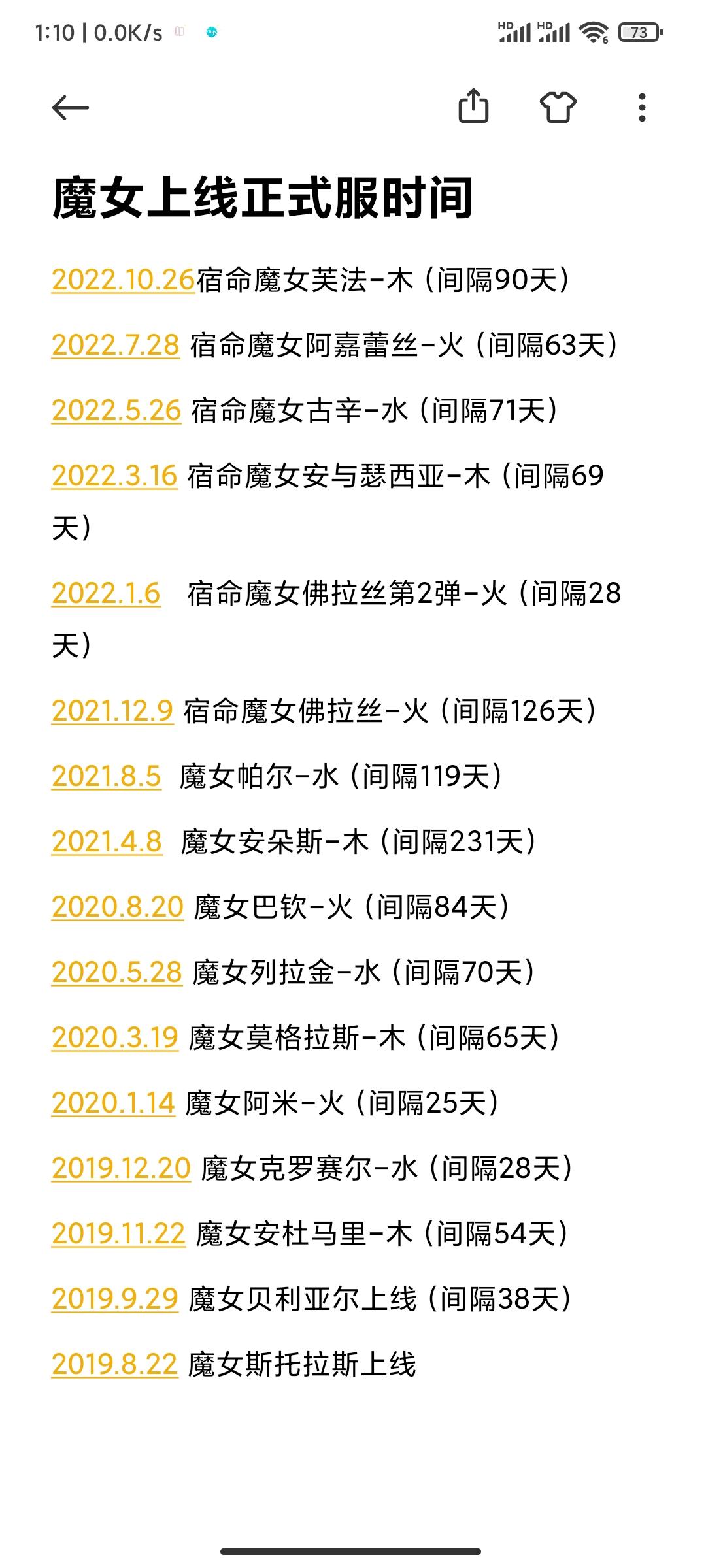Open the 2019.12.20 date link
This screenshot has width=706, height=1568.
pyautogui.click(x=122, y=1168)
